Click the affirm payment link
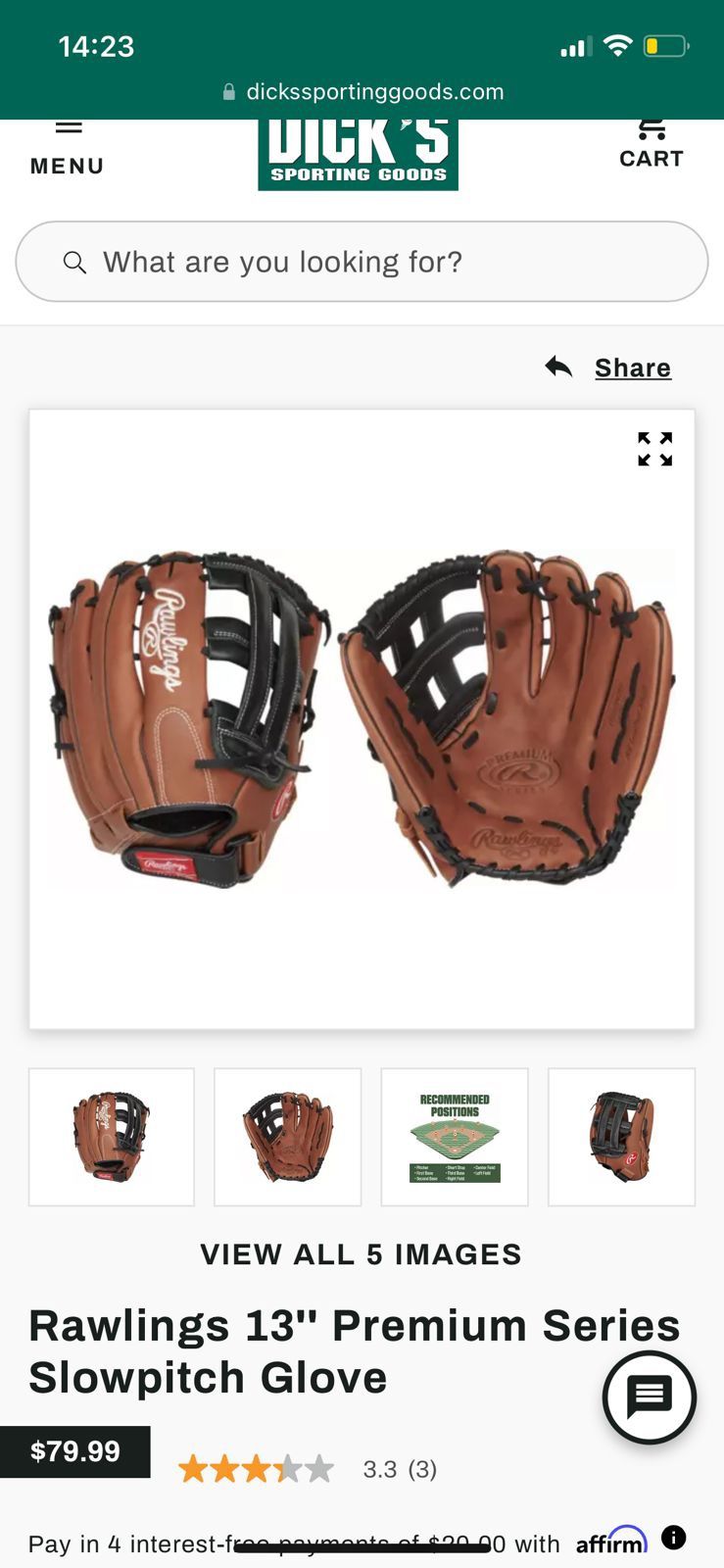Screen dimensions: 724x1568 pyautogui.click(x=608, y=1542)
